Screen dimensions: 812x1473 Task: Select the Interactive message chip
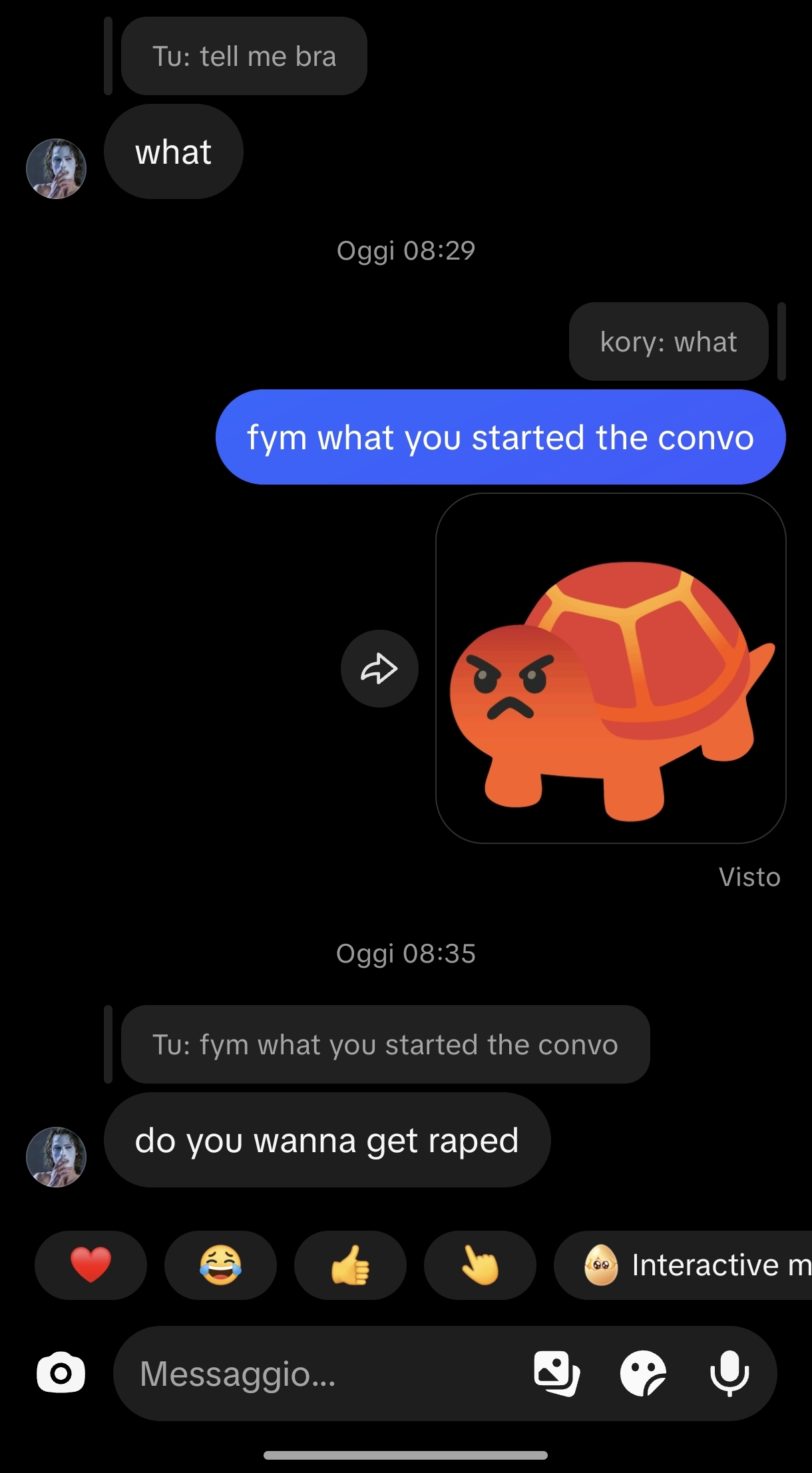click(x=683, y=1265)
